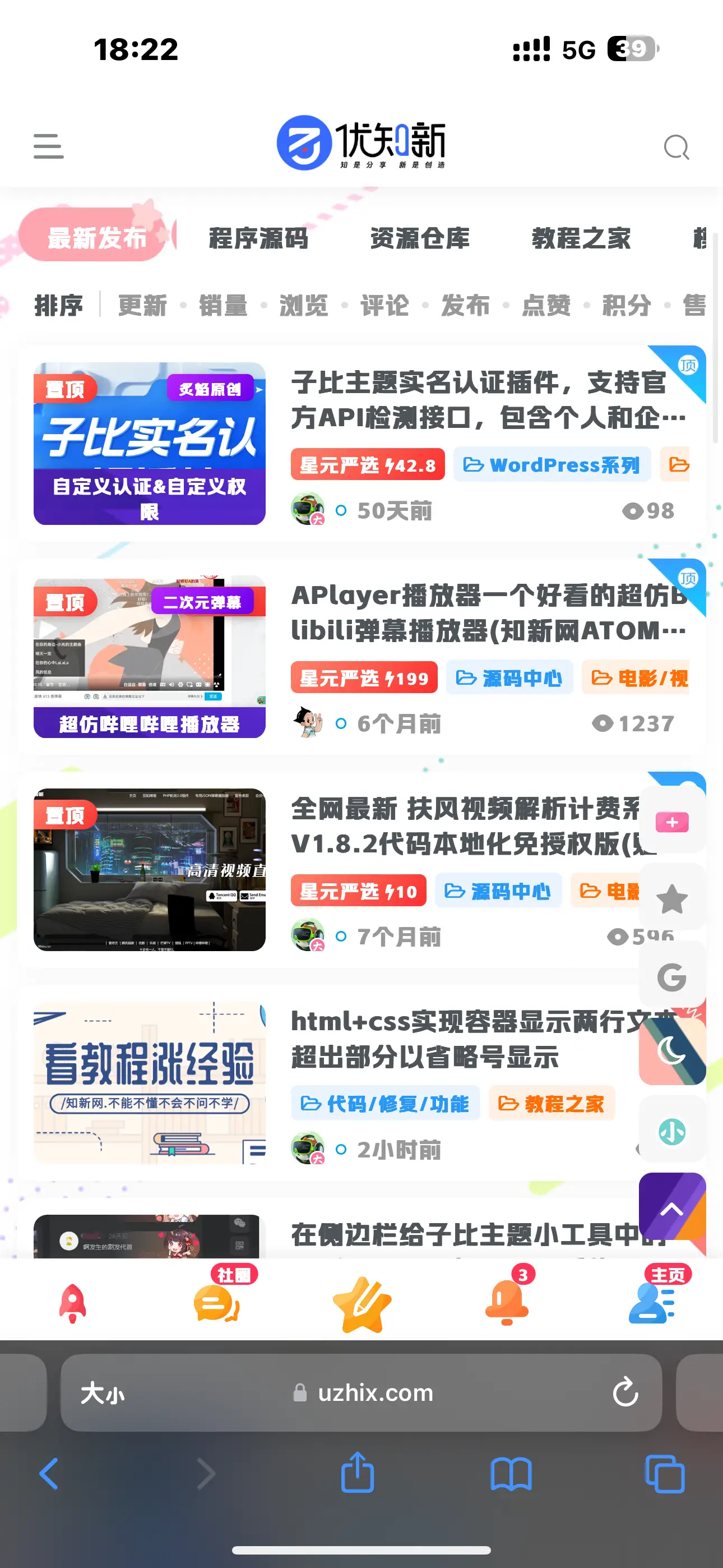723x1568 pixels.
Task: Open the notification bell showing 3 alerts
Action: [x=506, y=1303]
